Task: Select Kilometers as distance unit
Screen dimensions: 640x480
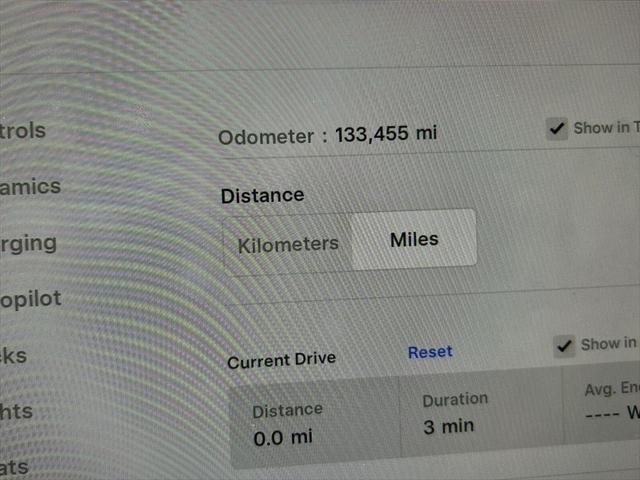Action: [288, 244]
